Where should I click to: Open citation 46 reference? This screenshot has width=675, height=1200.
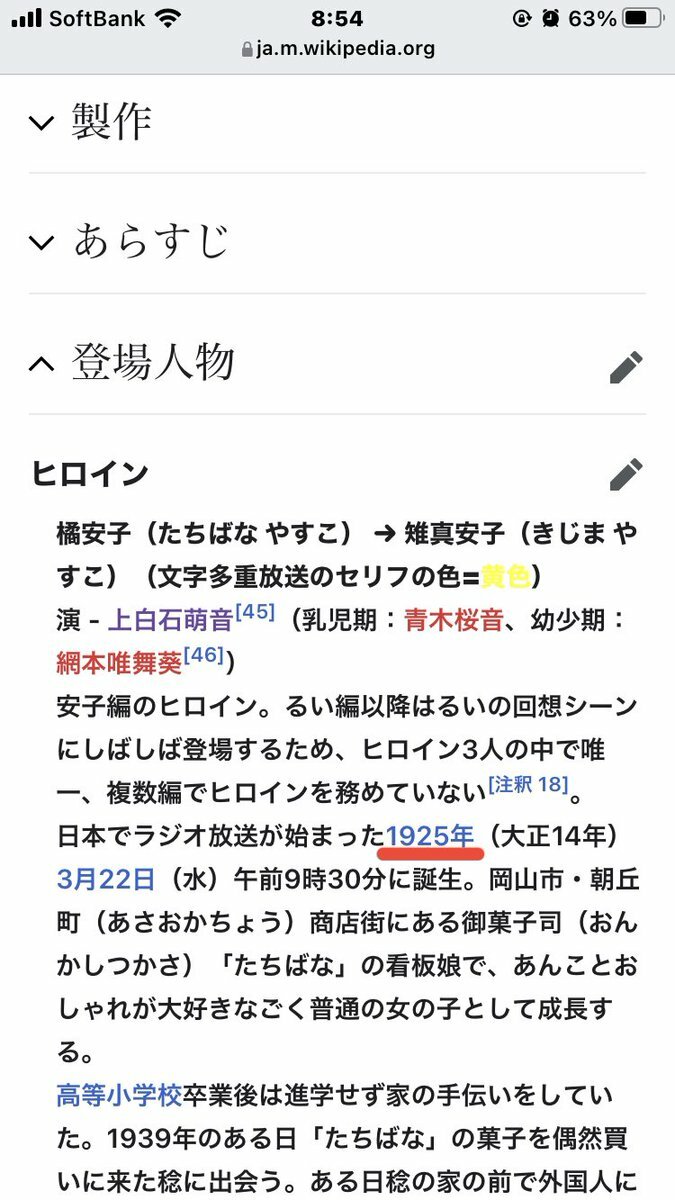coord(203,654)
